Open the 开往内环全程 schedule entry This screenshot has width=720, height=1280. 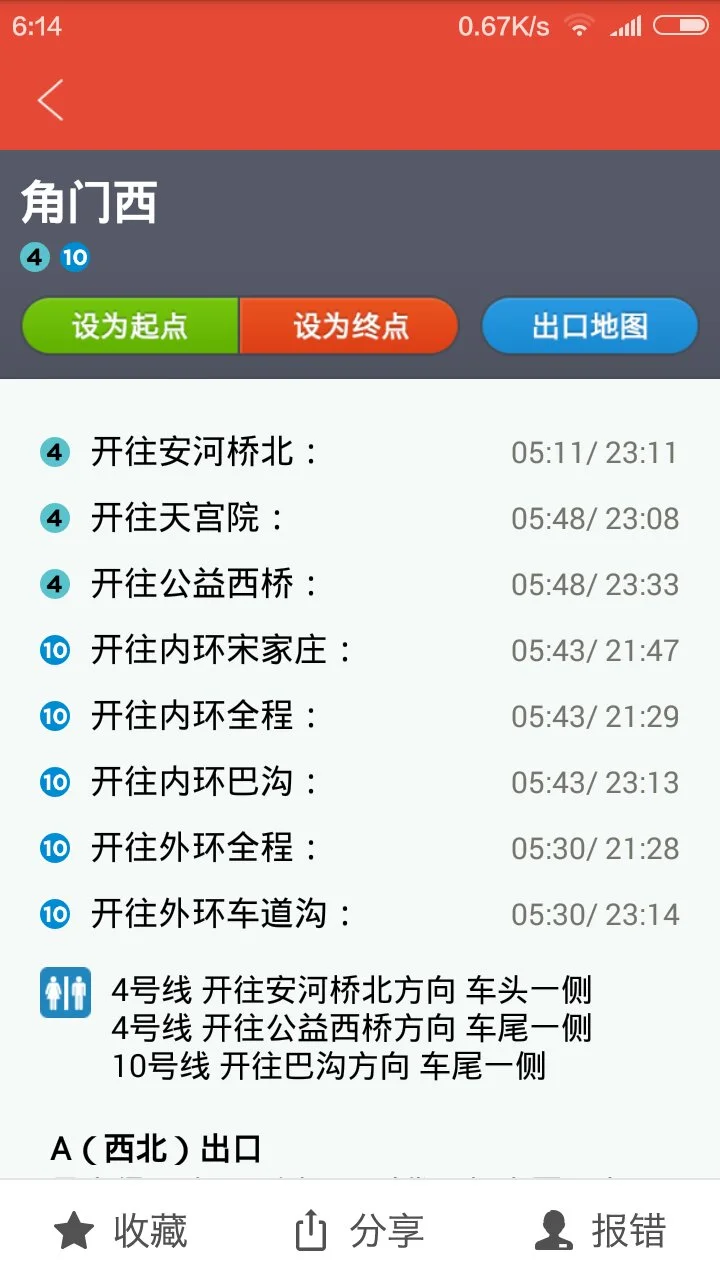[x=360, y=716]
